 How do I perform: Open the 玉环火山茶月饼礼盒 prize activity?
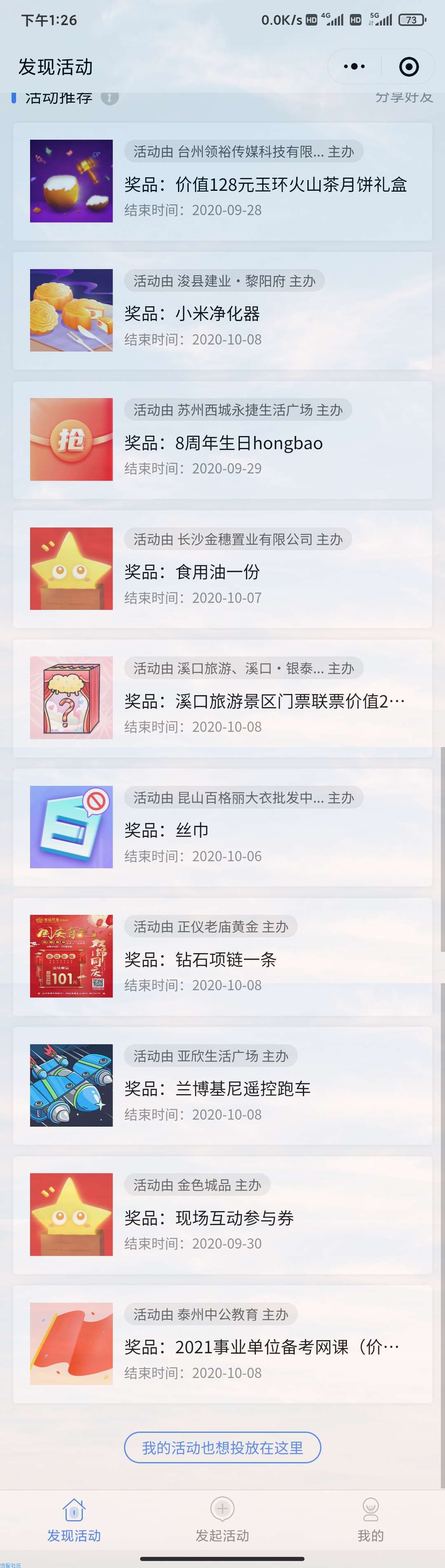[x=223, y=181]
